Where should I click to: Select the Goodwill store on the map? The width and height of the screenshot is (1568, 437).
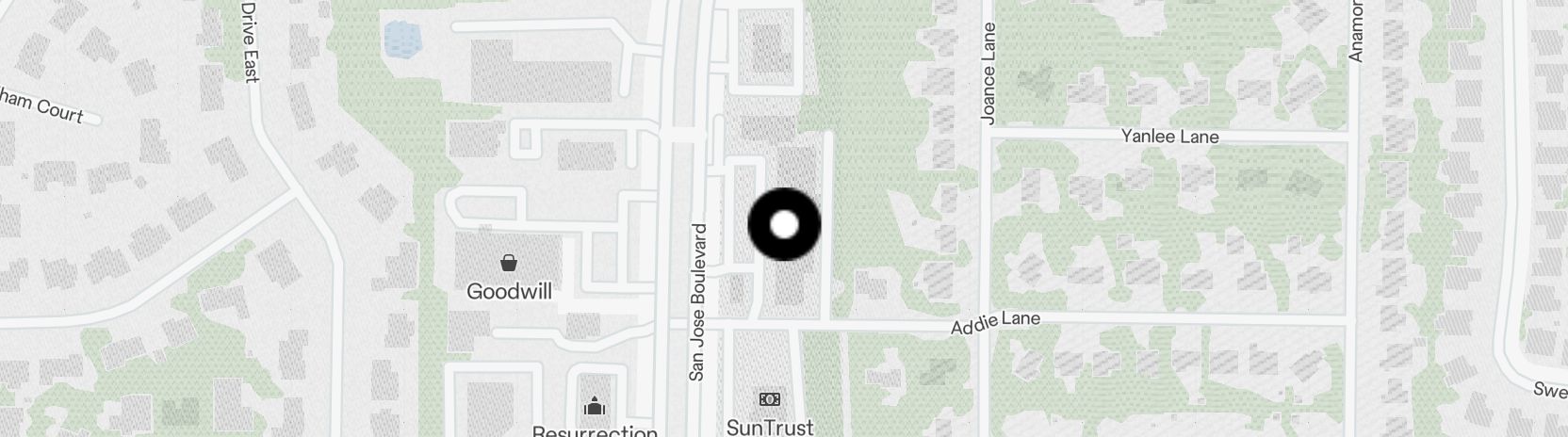pyautogui.click(x=509, y=264)
